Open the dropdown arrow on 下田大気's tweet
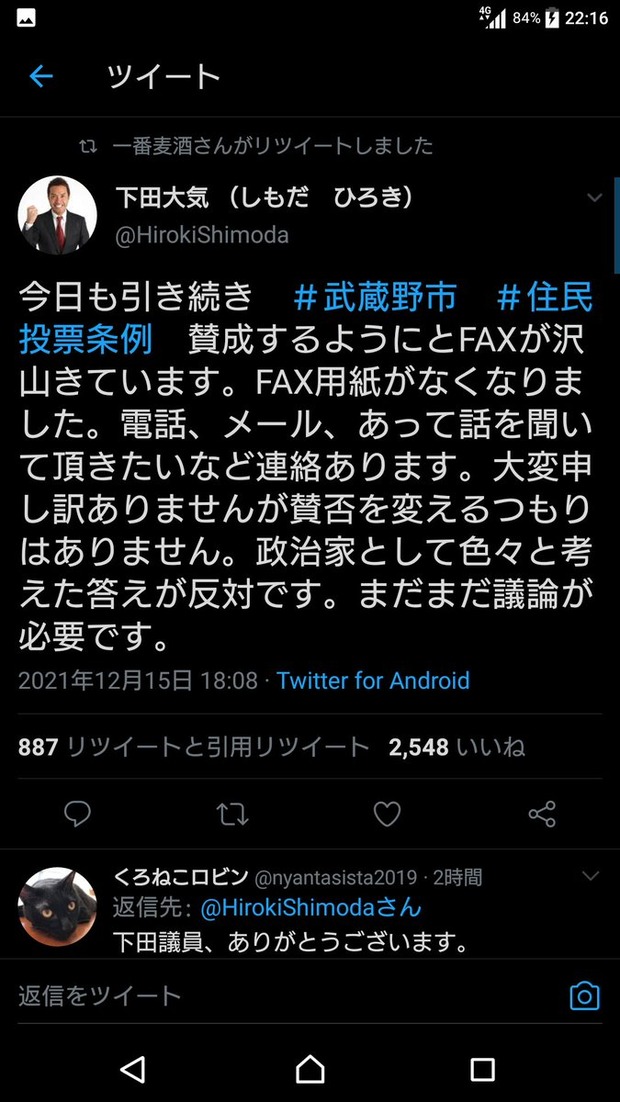Viewport: 620px width, 1102px height. pos(594,198)
